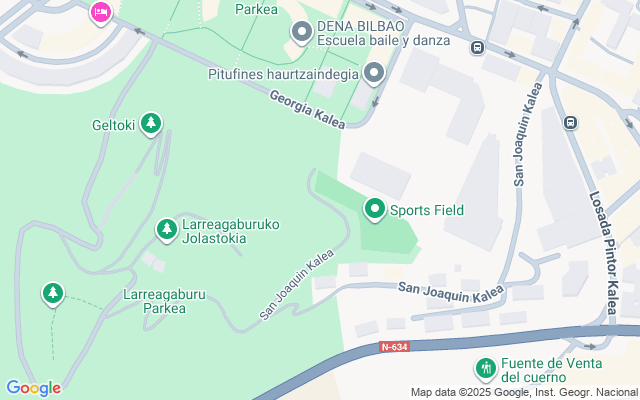Tap the Geltoki park pin
The height and width of the screenshot is (400, 640).
tap(151, 124)
